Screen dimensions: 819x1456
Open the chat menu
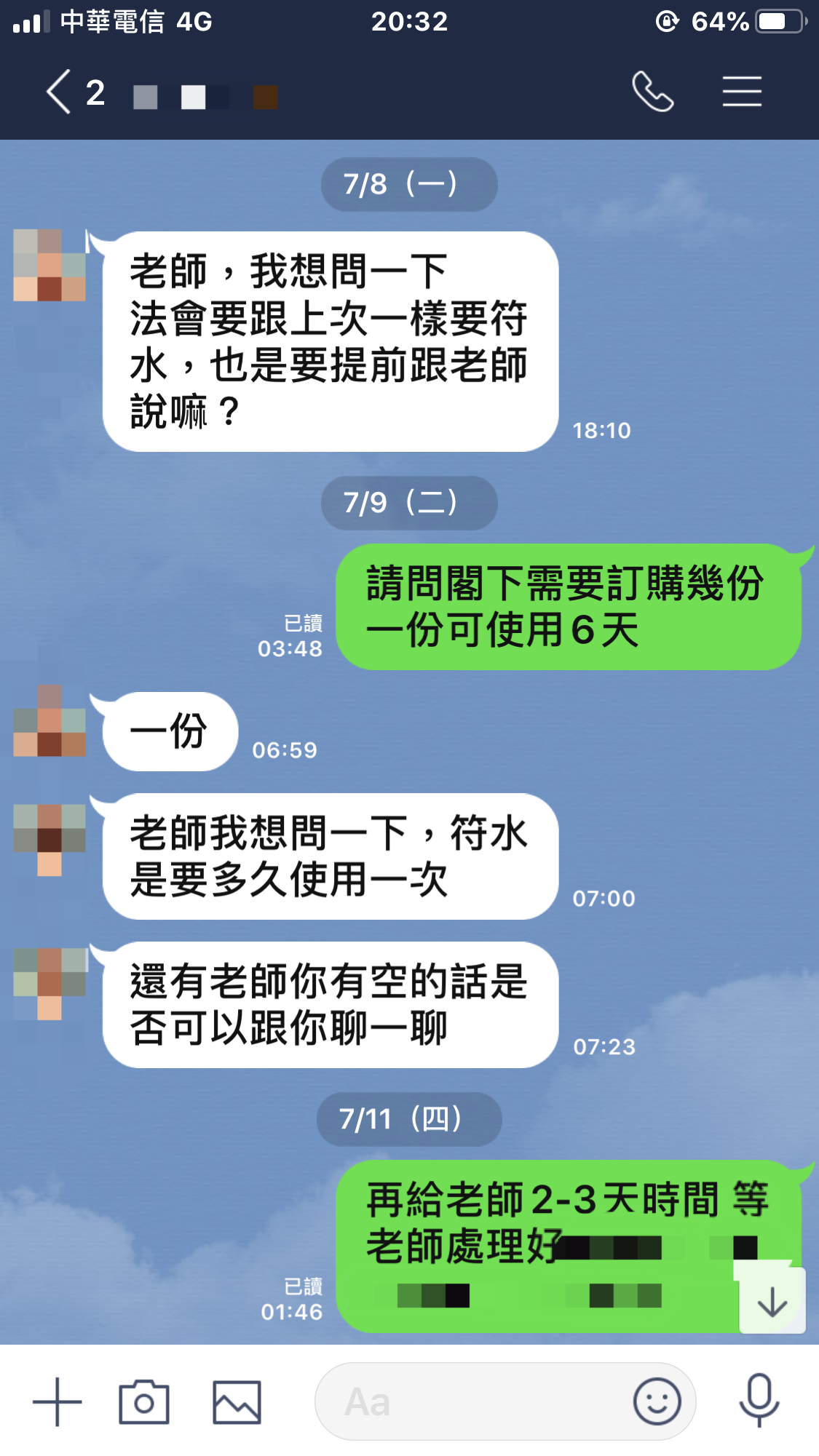742,92
